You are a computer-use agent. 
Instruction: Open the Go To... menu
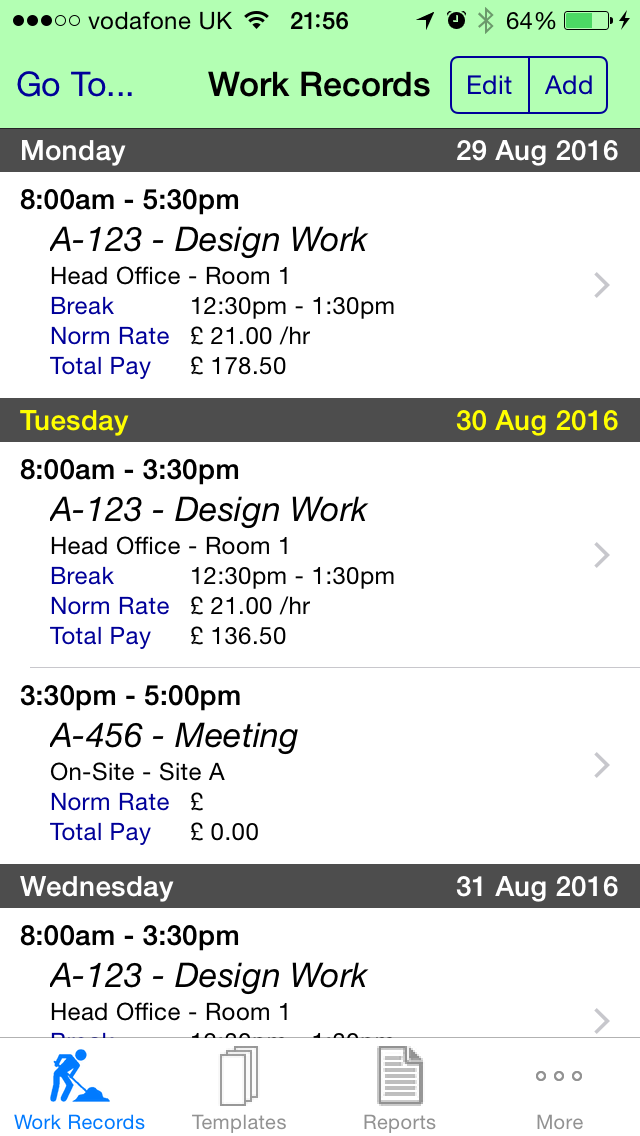point(75,85)
